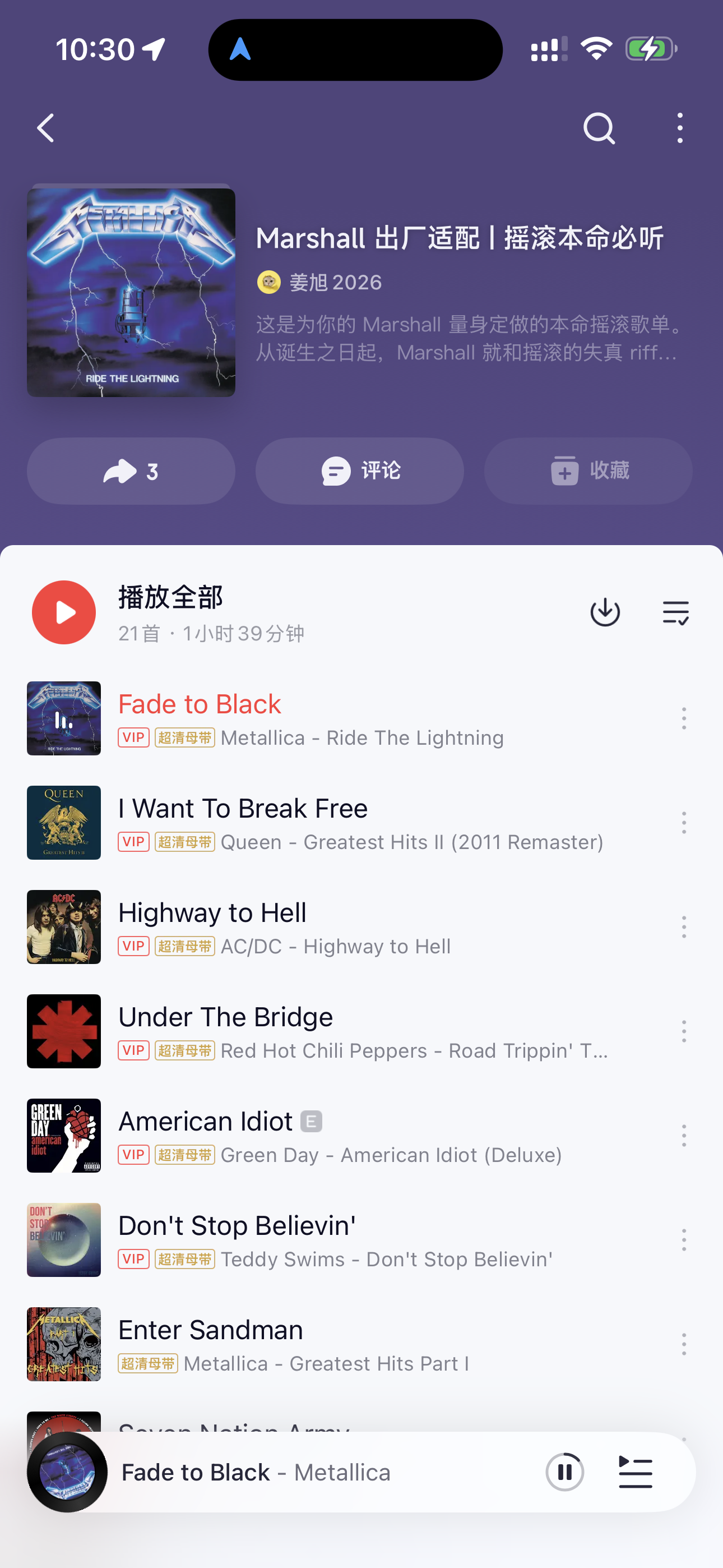Pause the current song in mini player
The height and width of the screenshot is (1568, 723).
click(x=565, y=1472)
